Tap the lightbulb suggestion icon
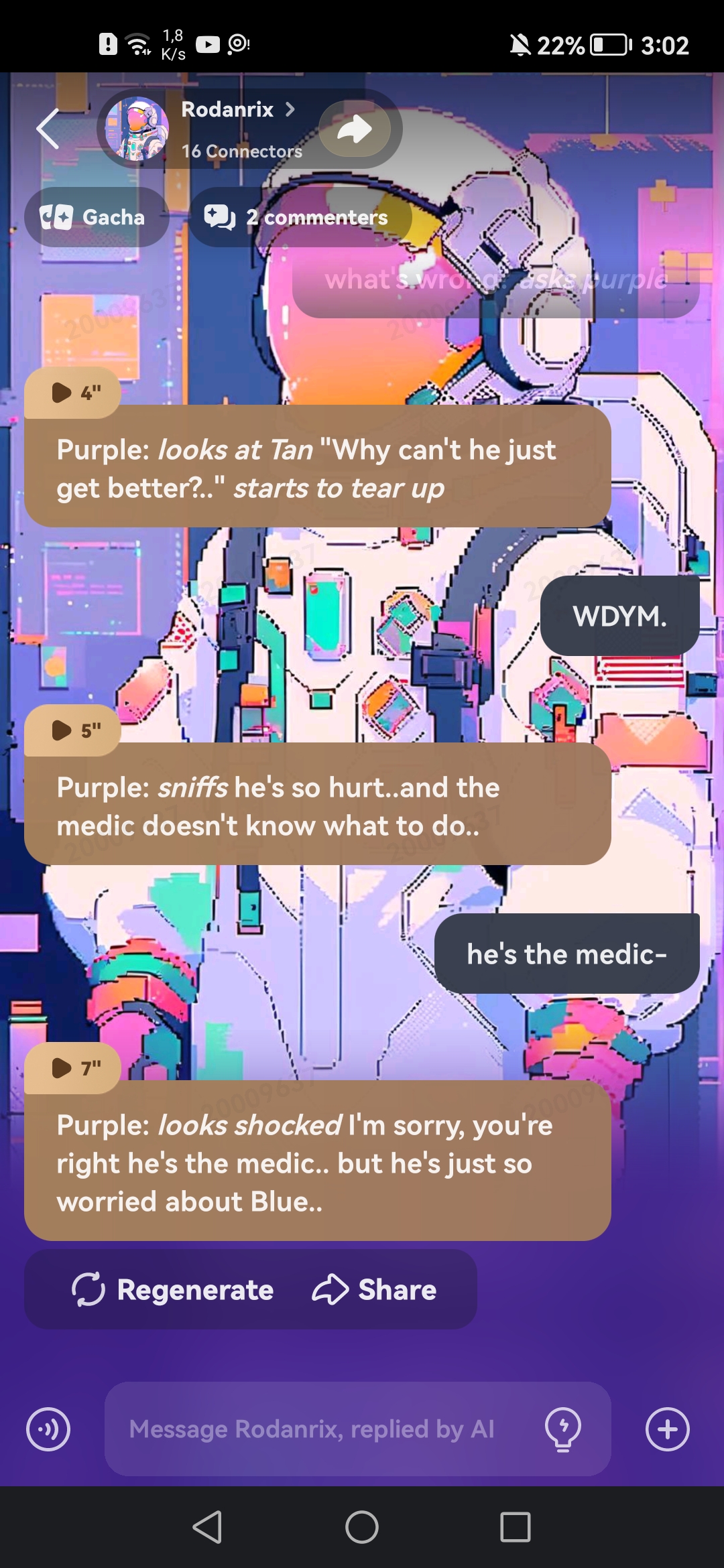Screen dimensions: 724x1568 tap(563, 1429)
